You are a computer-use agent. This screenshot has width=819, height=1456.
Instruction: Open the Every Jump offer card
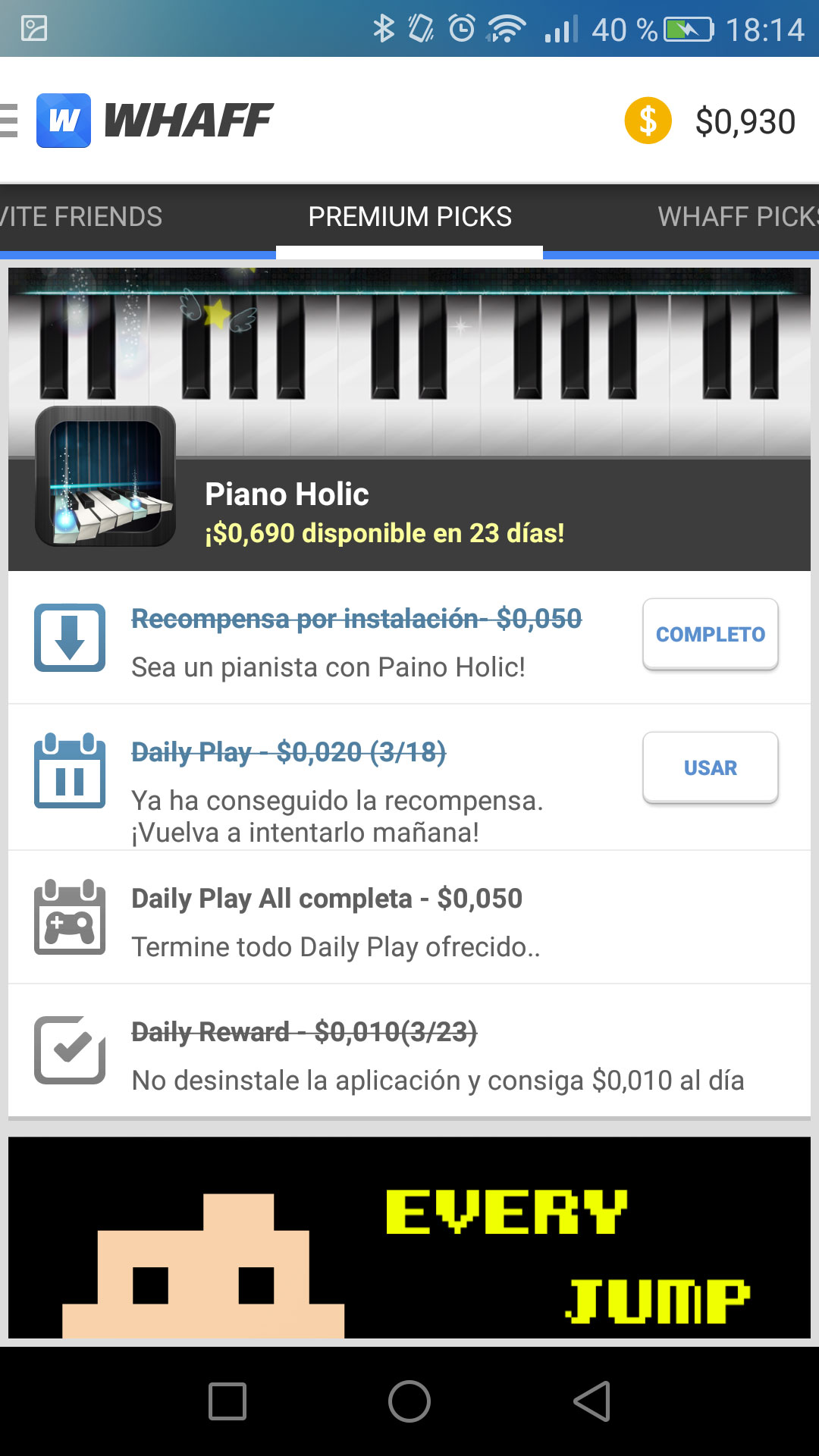point(409,1238)
